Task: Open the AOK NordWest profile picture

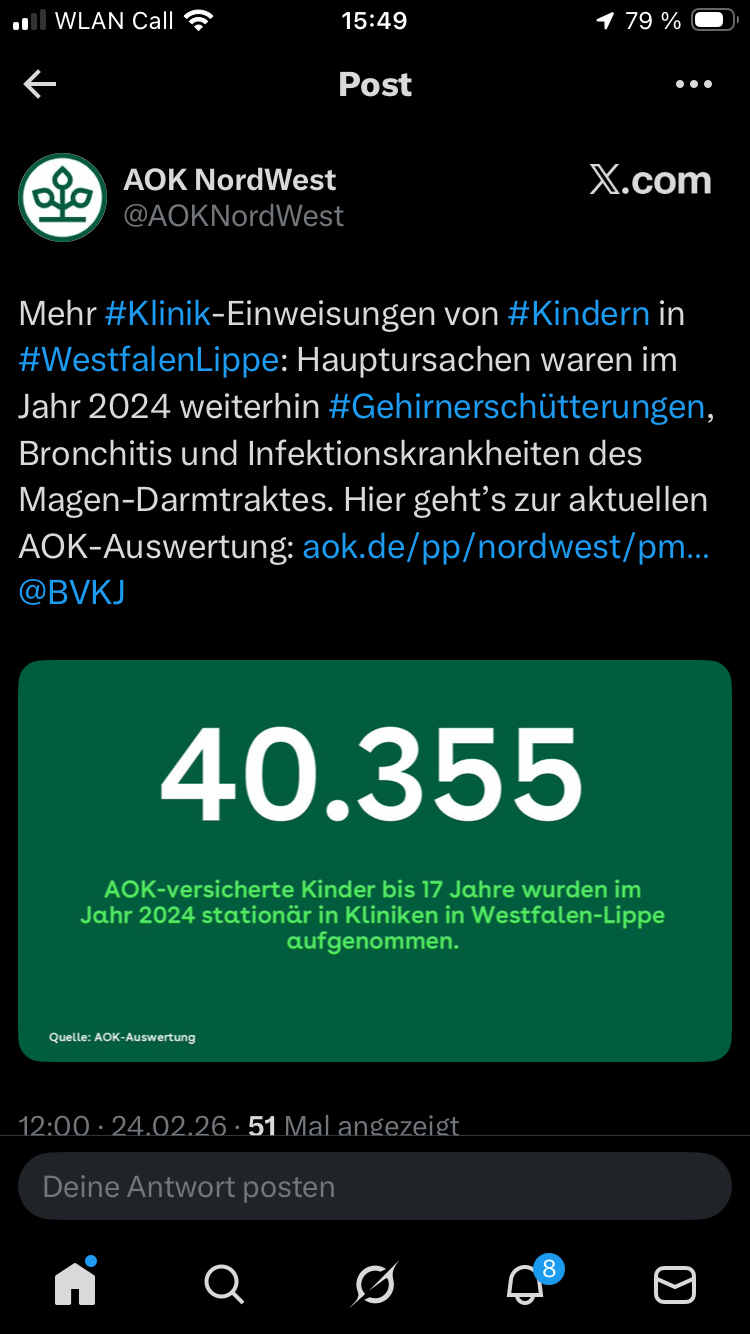Action: tap(62, 197)
